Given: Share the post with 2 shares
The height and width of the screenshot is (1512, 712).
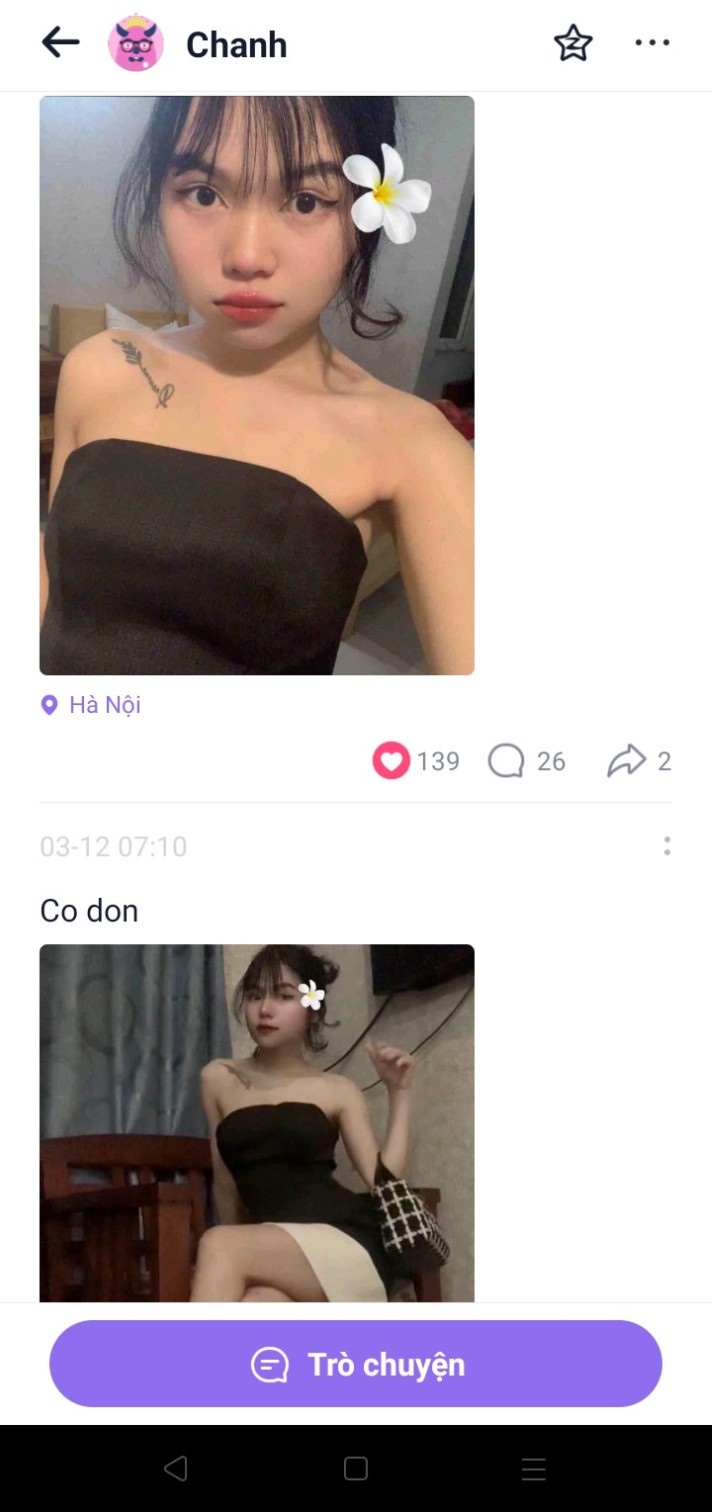Looking at the screenshot, I should (638, 762).
